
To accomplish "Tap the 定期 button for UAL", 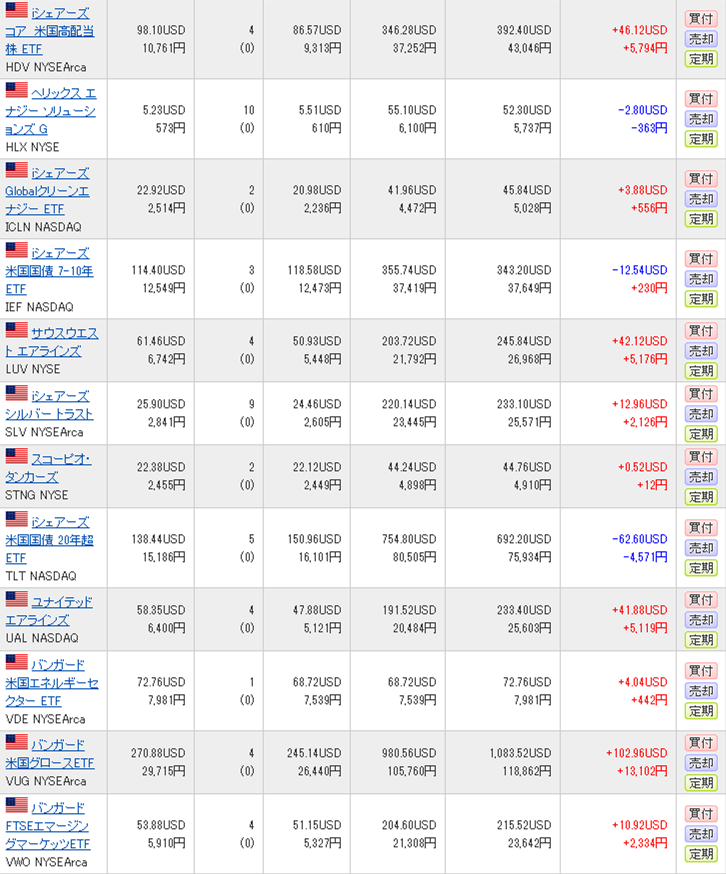I will (x=700, y=640).
